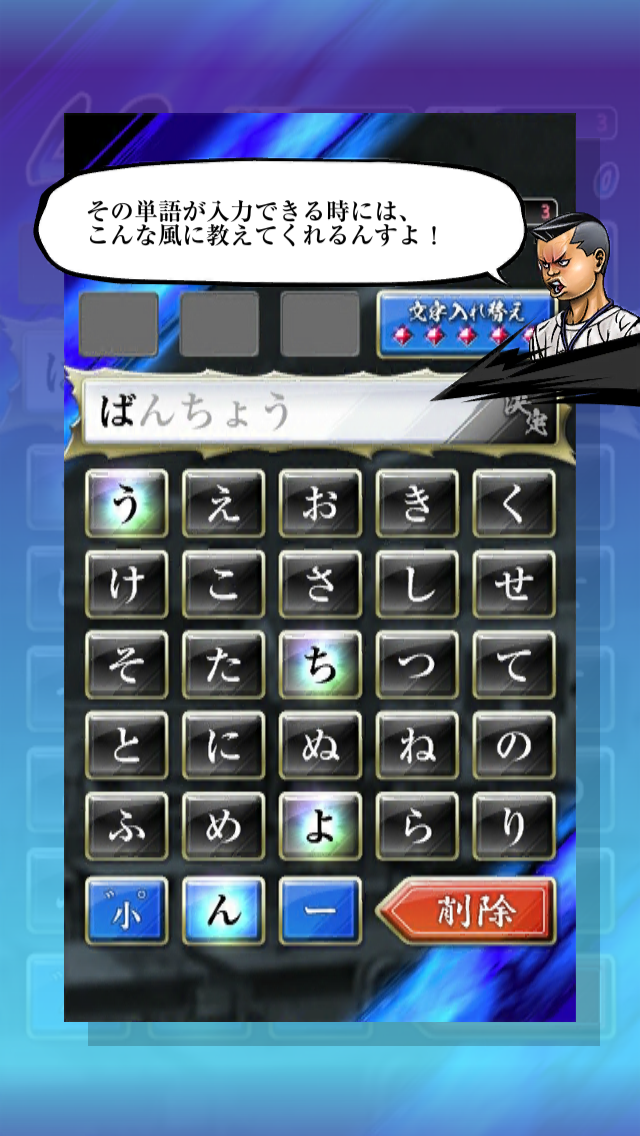Select the け key
This screenshot has height=1136, width=640.
[x=126, y=584]
